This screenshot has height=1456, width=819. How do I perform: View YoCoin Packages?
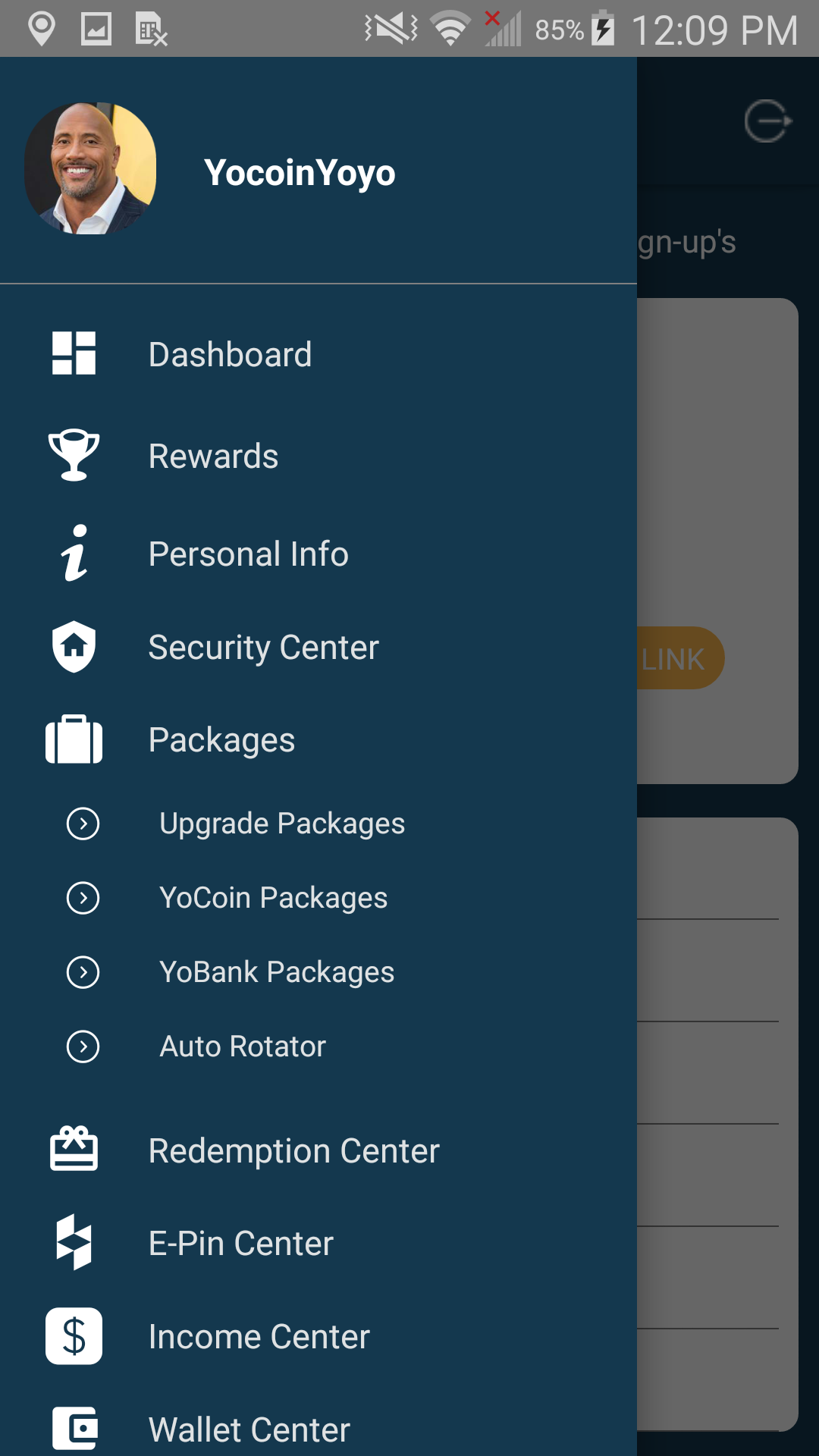(x=273, y=898)
